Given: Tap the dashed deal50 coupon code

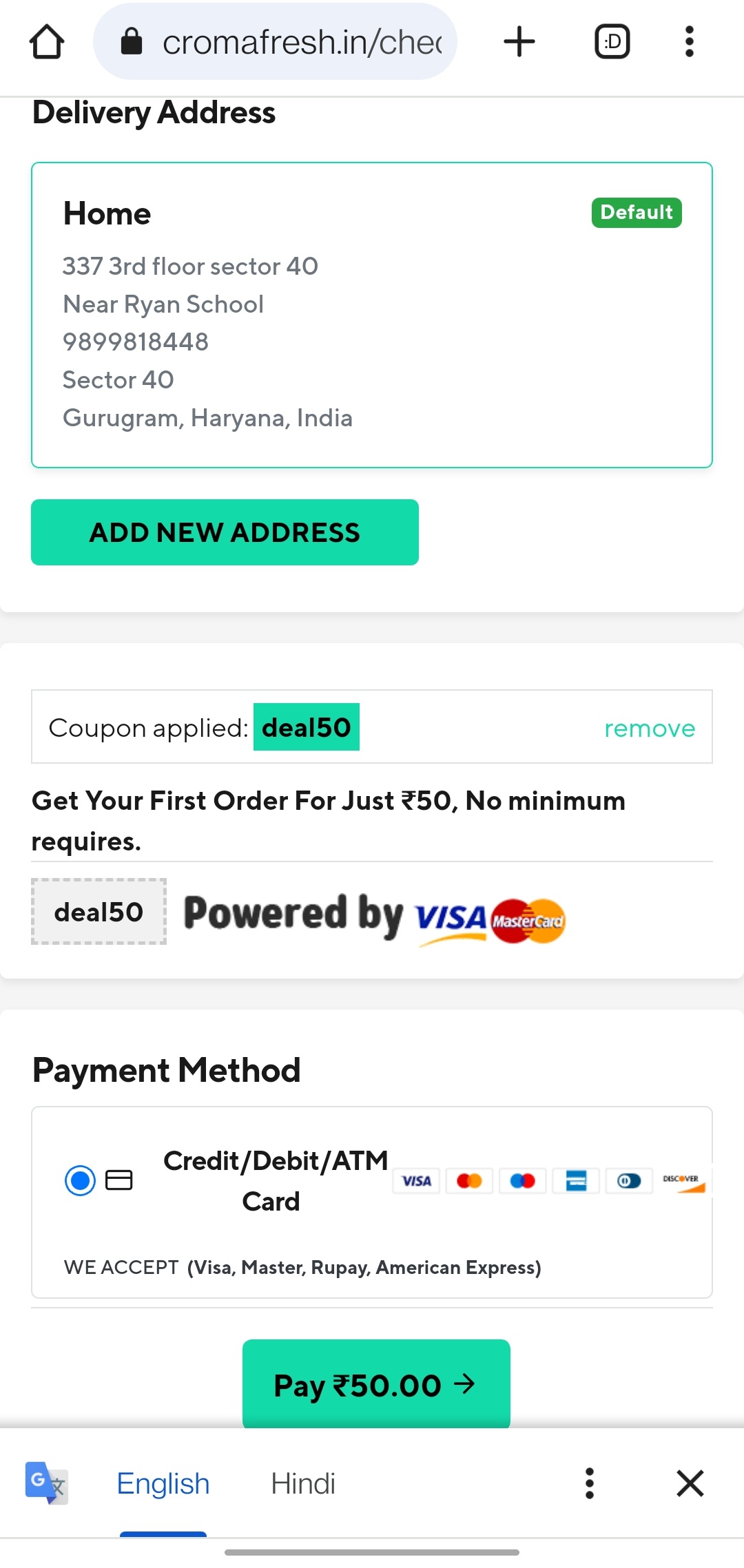Looking at the screenshot, I should pos(99,912).
